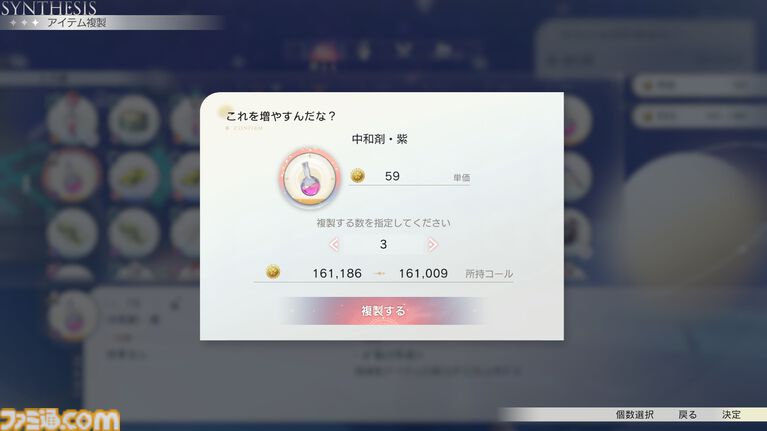Select 決定 to confirm
767x431 pixels.
tap(730, 414)
